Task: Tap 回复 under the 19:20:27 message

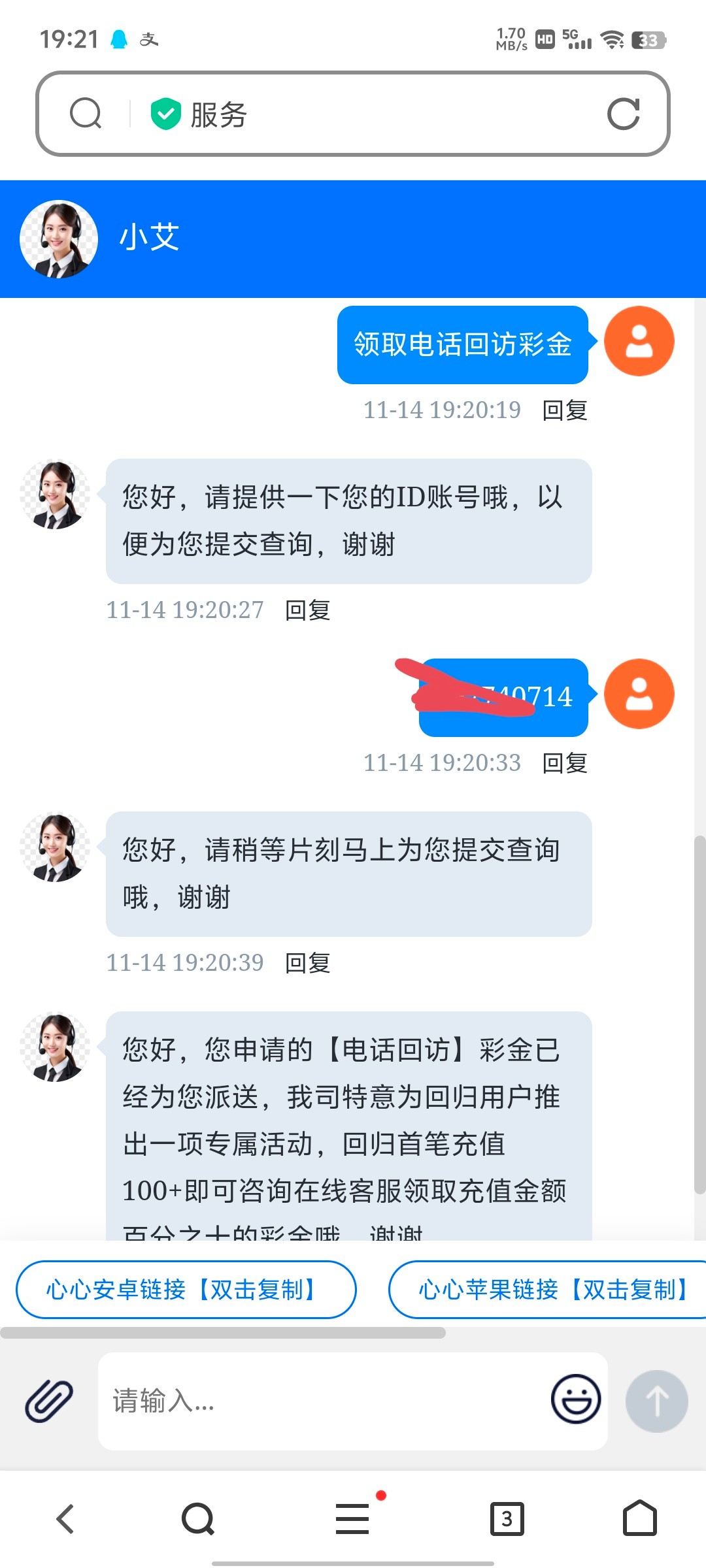Action: click(x=307, y=610)
